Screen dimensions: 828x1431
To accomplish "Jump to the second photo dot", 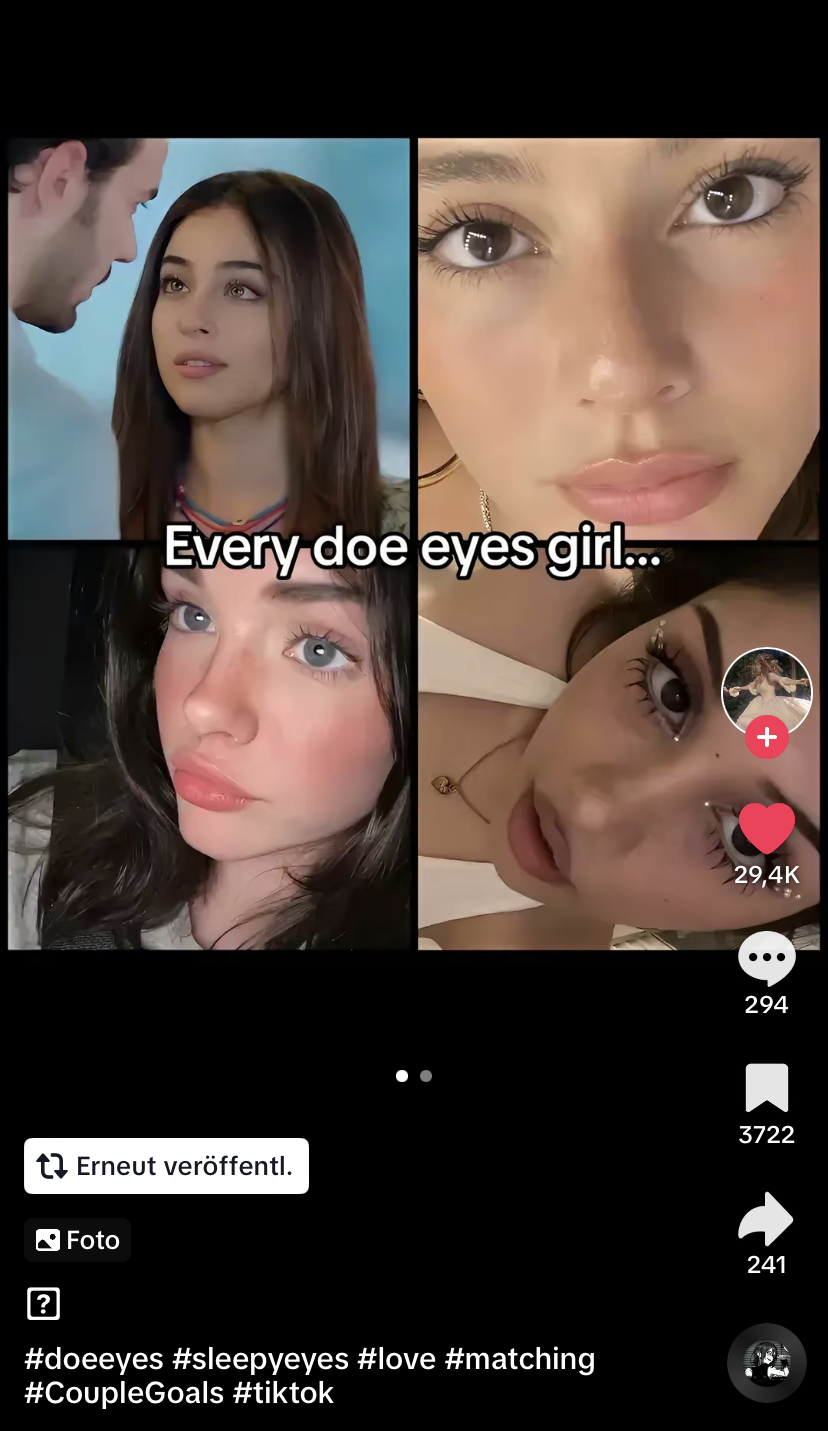I will pyautogui.click(x=426, y=1076).
